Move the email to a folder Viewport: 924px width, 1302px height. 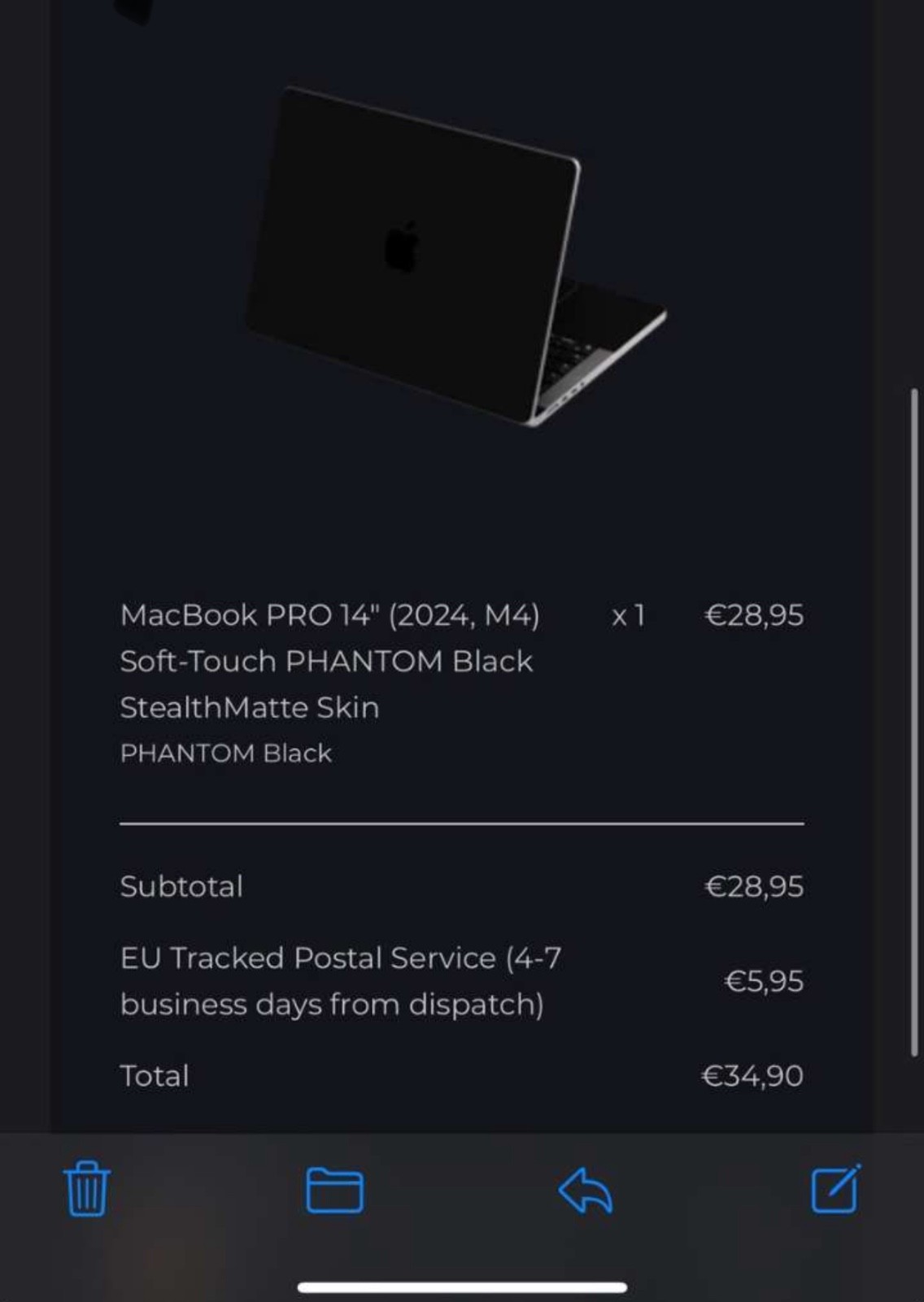334,1191
